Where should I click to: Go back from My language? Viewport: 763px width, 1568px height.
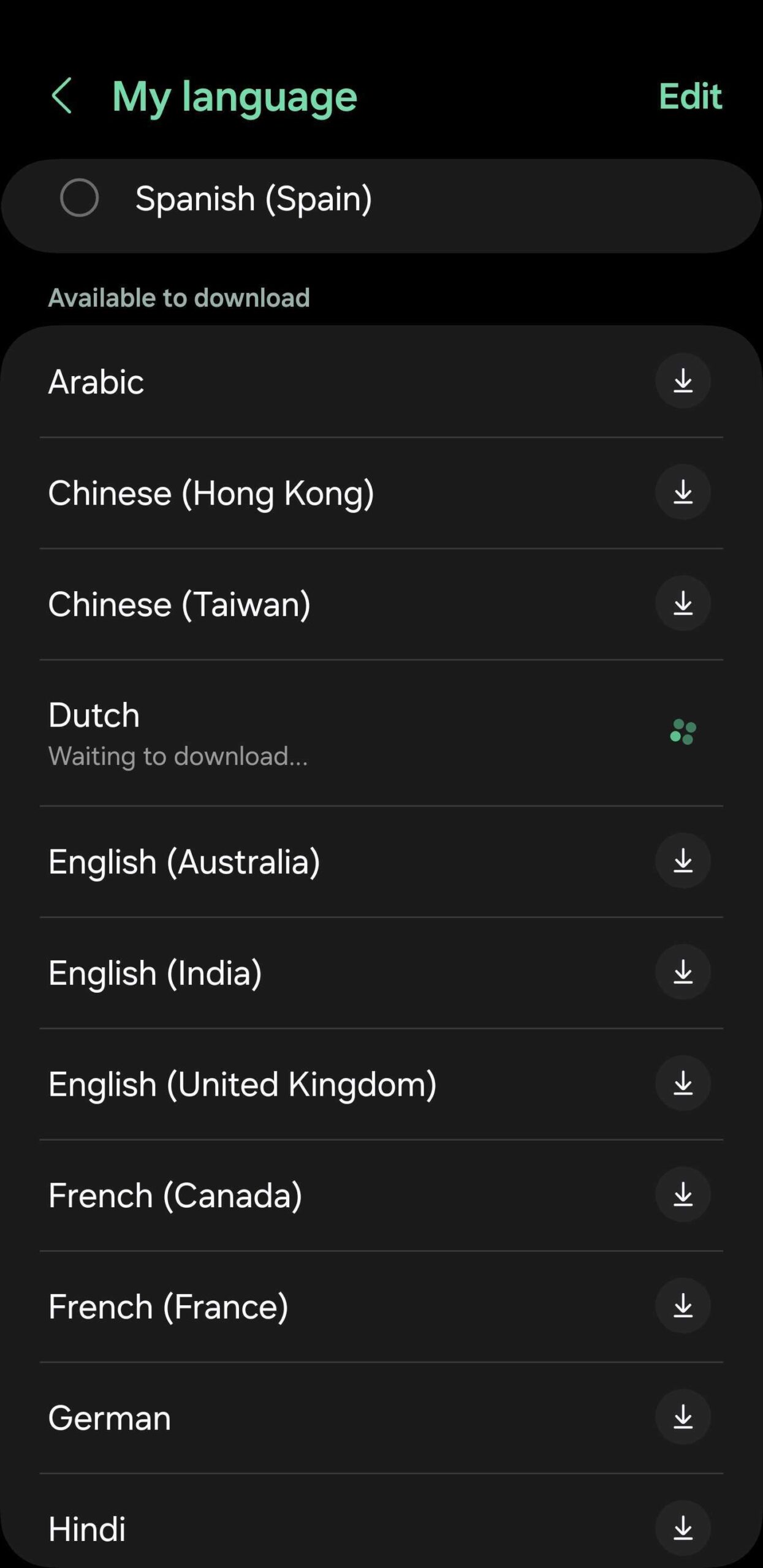coord(62,96)
